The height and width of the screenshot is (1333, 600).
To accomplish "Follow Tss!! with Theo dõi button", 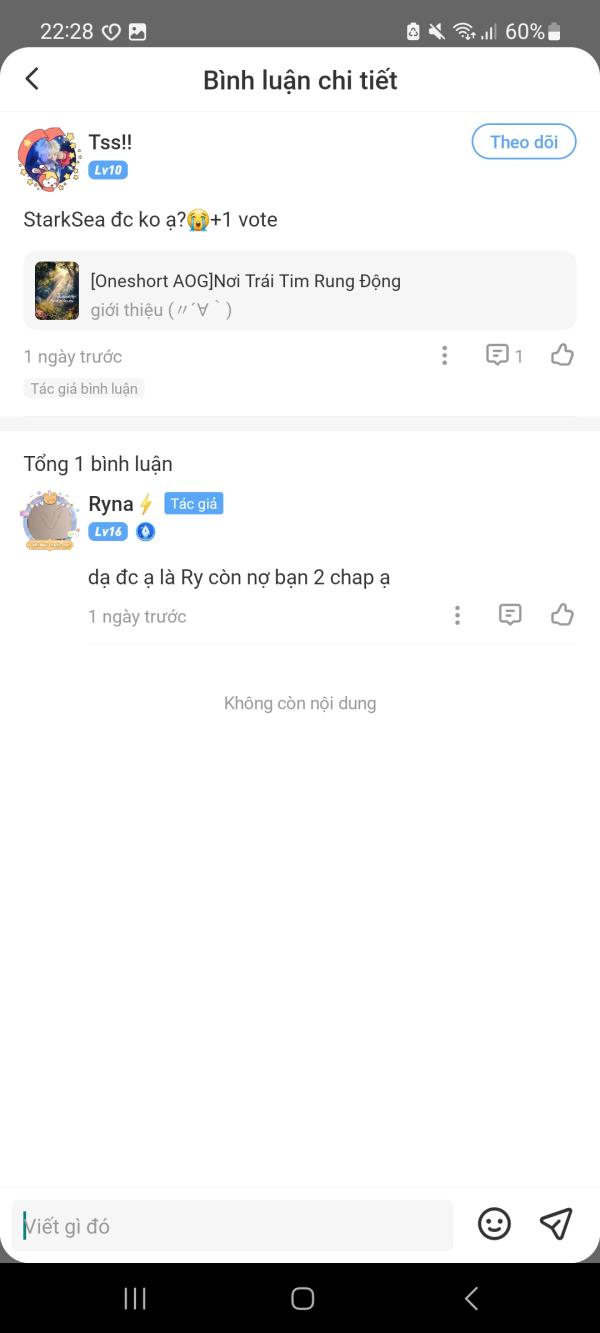I will point(524,142).
